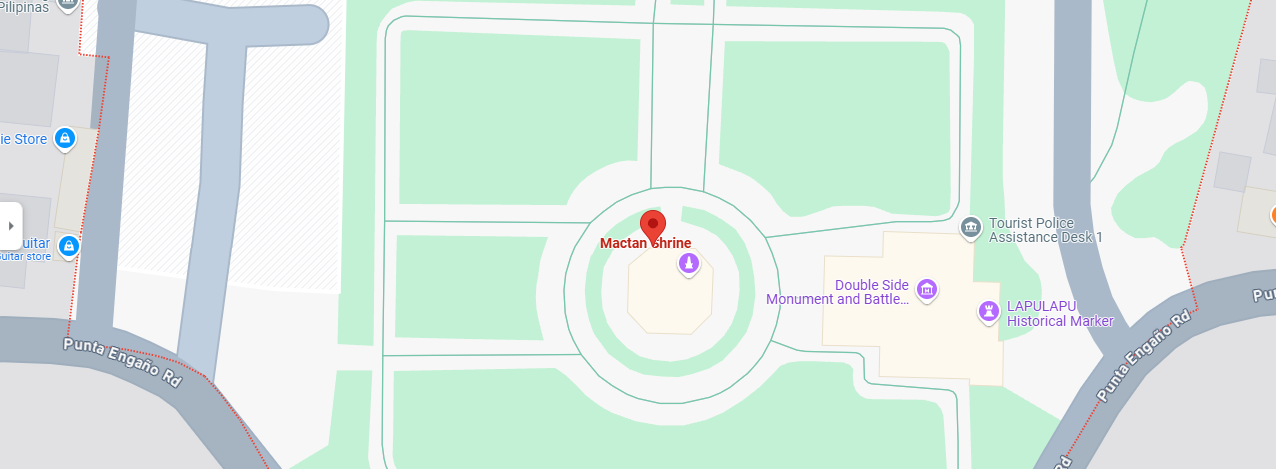1276x469 pixels.
Task: Select the red Mactan Shrine pin
Action: (x=653, y=224)
